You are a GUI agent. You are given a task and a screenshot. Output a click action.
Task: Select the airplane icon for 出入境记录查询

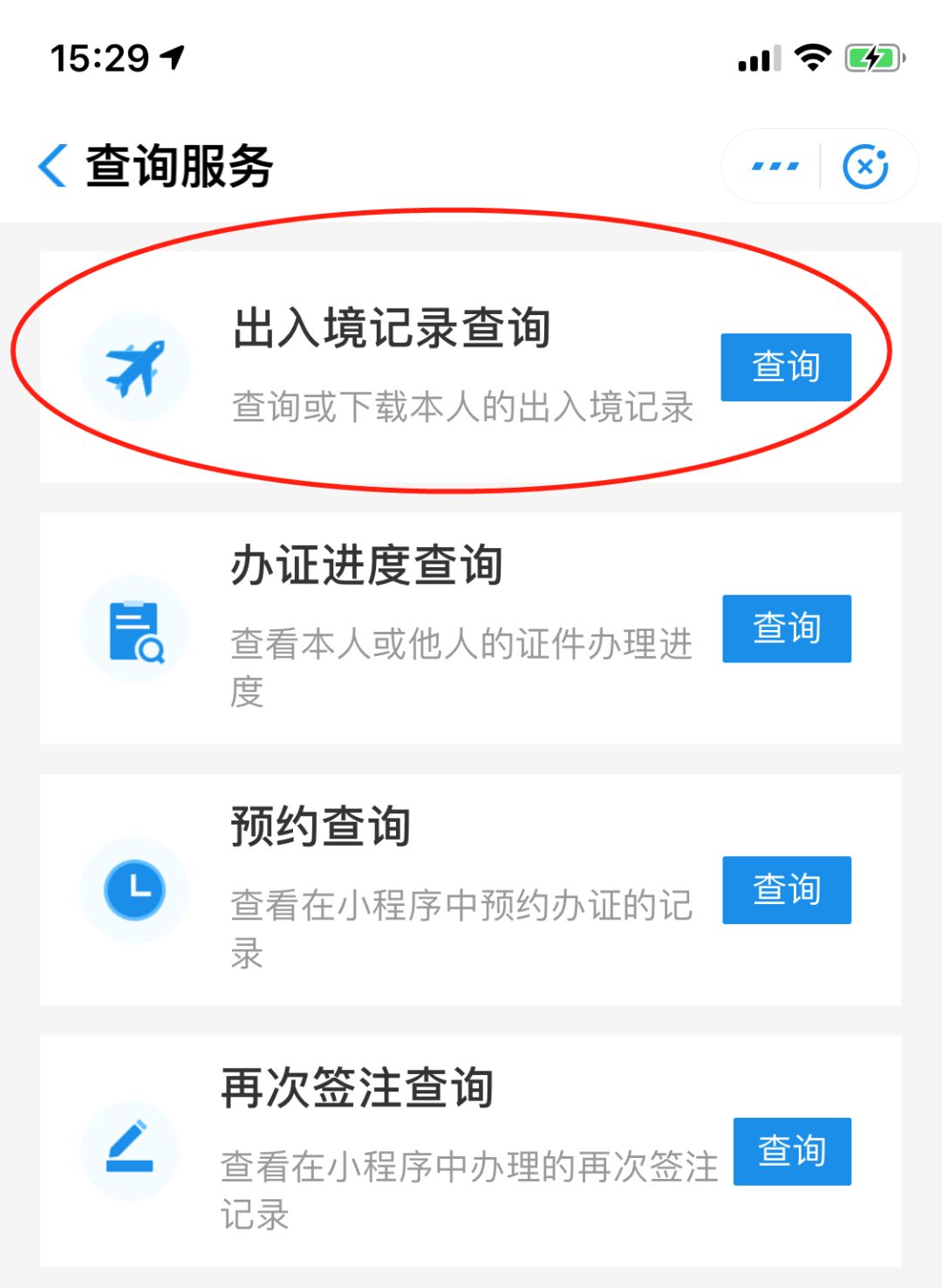coord(135,367)
